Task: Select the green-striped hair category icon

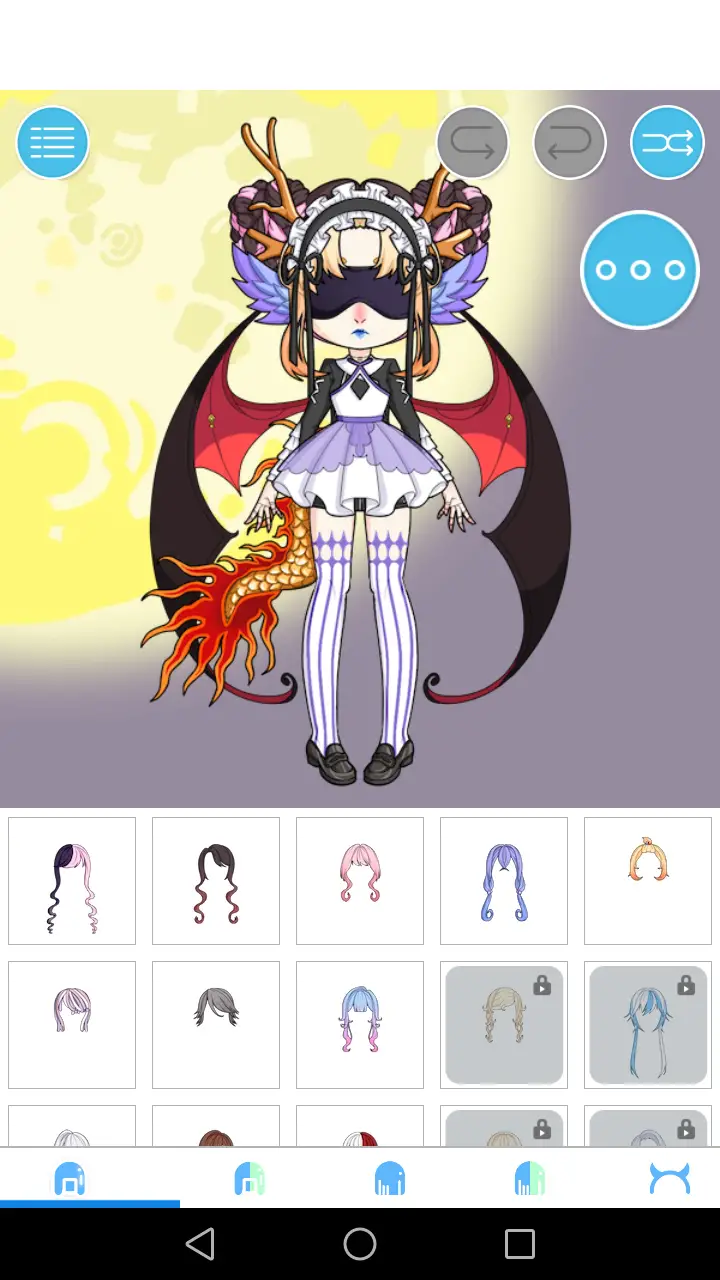Action: coord(529,1179)
